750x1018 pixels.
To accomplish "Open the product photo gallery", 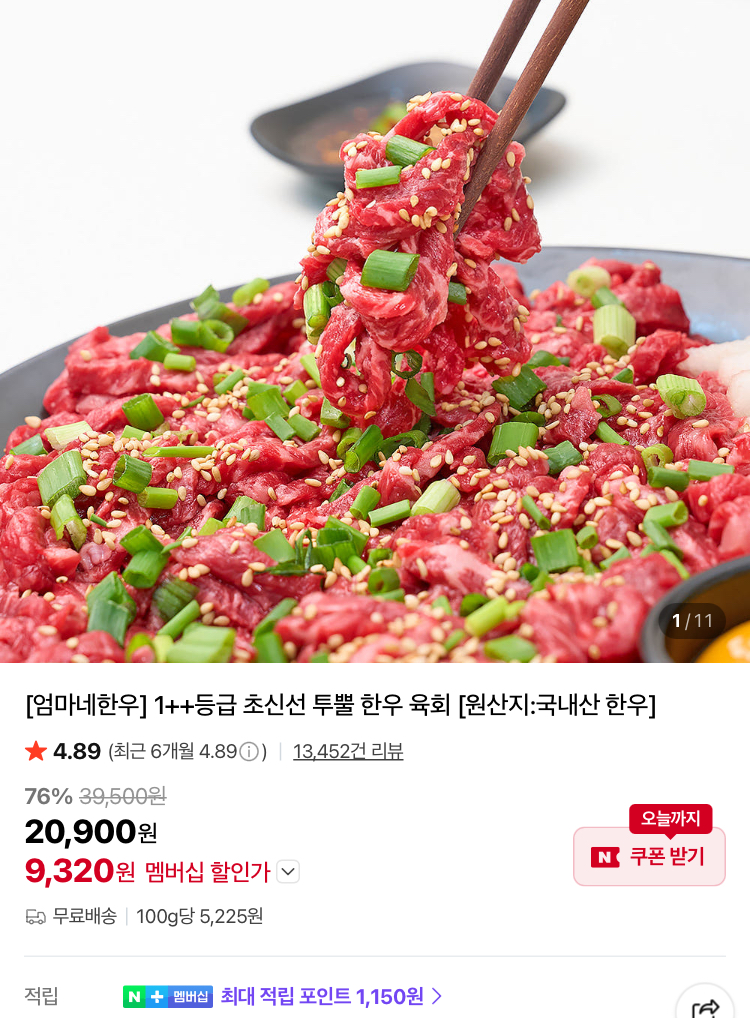I will (375, 330).
